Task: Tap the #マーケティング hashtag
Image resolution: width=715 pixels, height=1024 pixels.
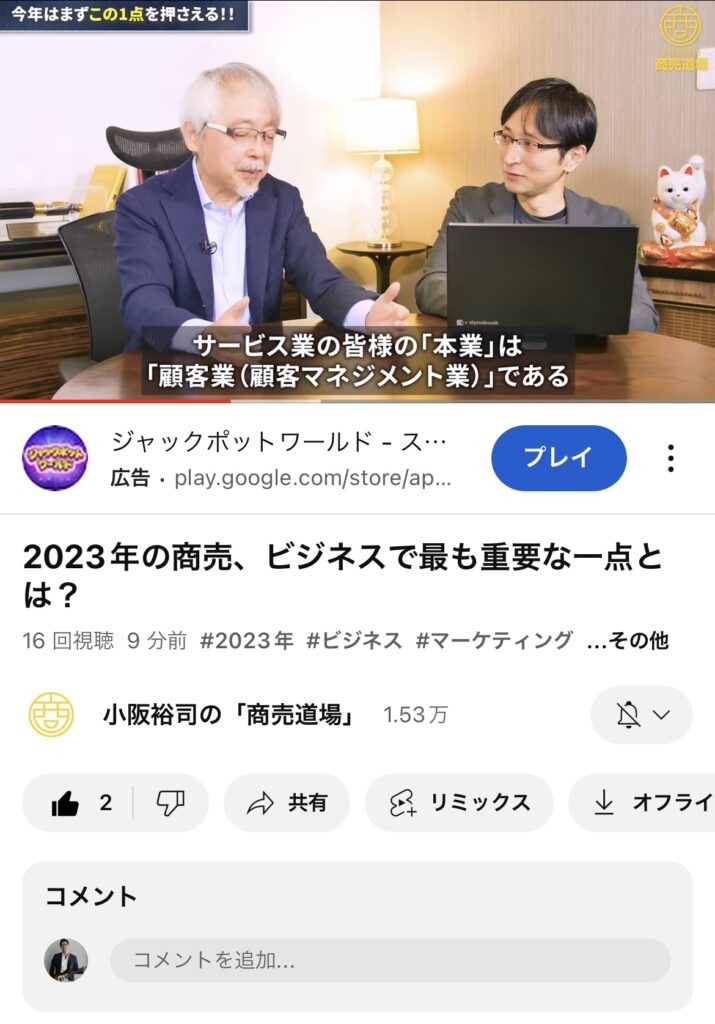Action: click(494, 641)
